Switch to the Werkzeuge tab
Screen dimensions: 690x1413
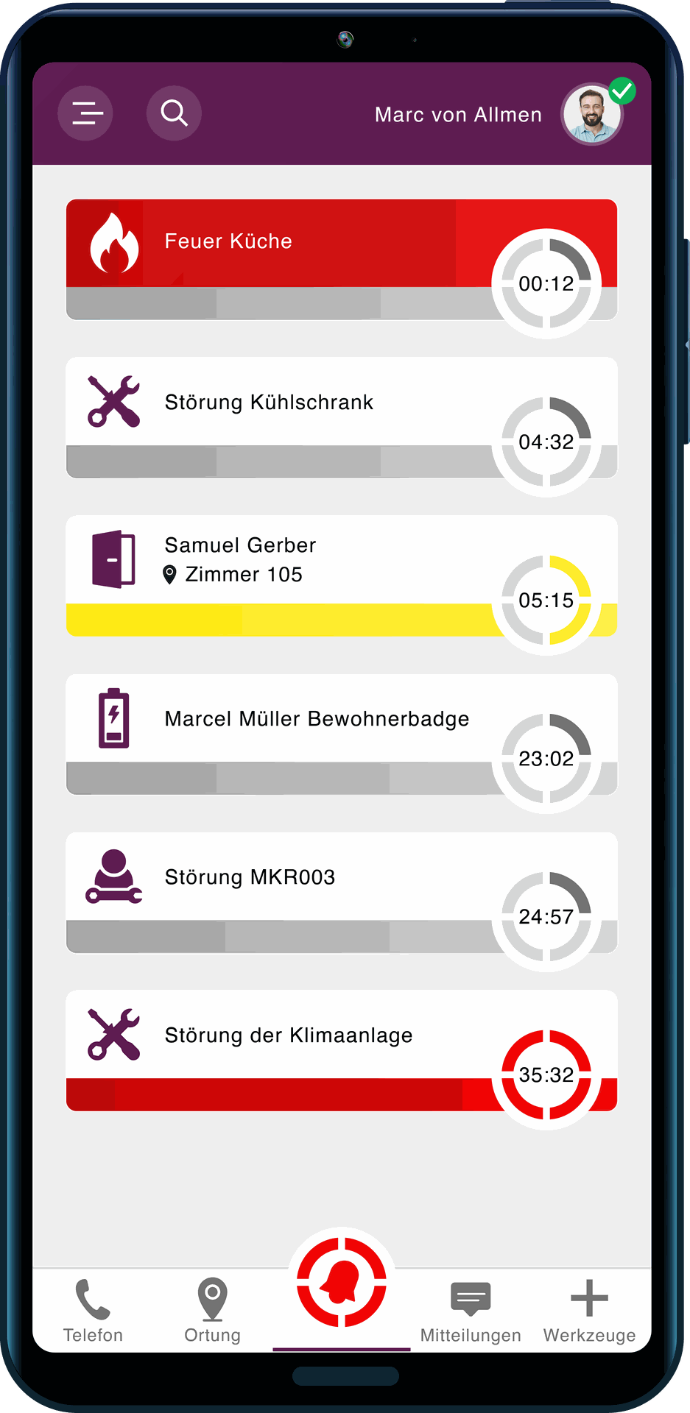(589, 1311)
